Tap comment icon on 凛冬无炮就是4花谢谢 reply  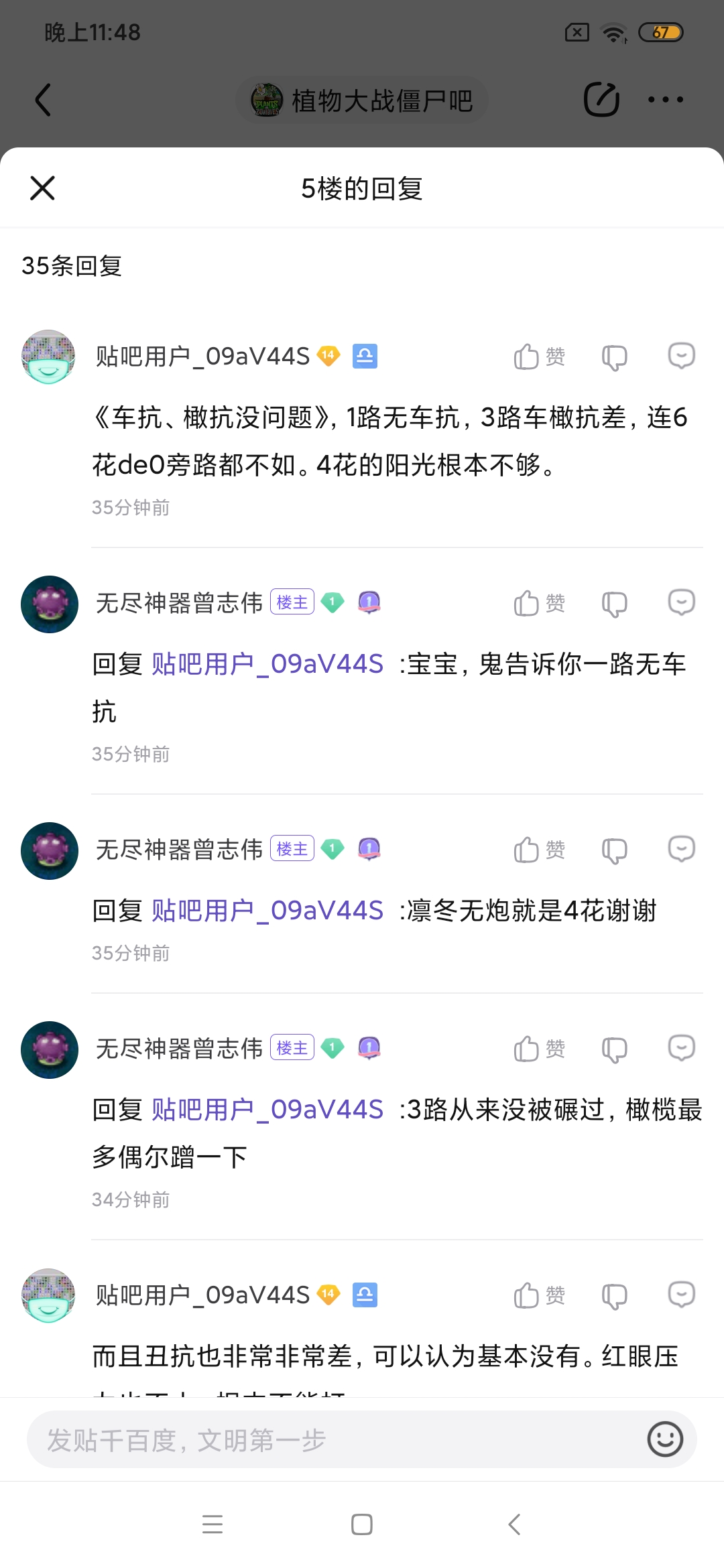681,849
